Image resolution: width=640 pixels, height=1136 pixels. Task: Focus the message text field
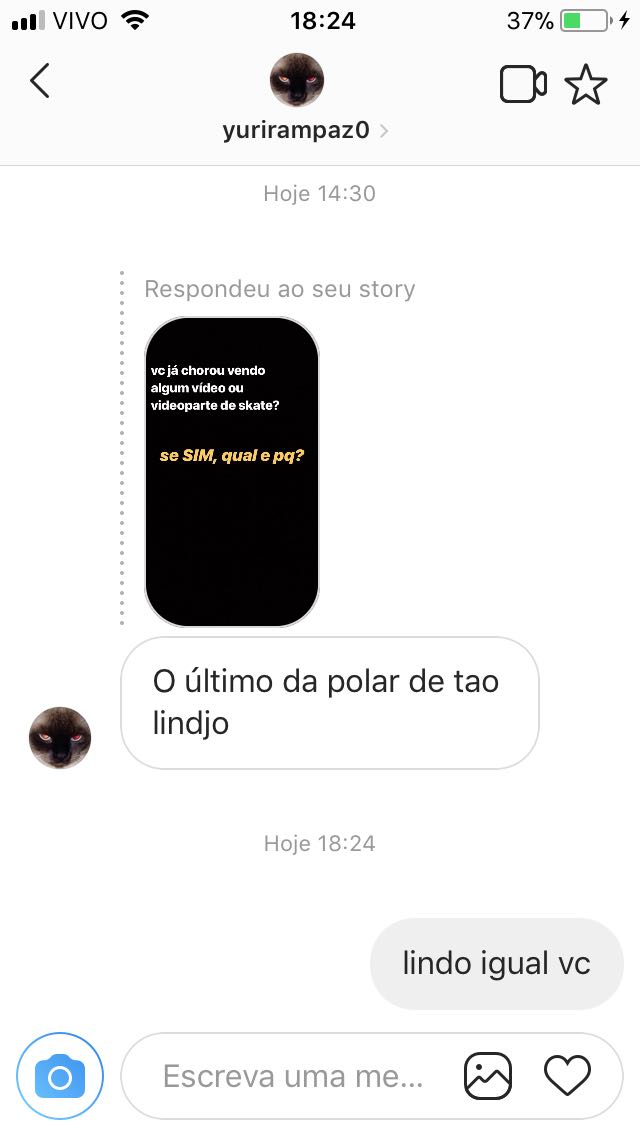click(x=295, y=1077)
